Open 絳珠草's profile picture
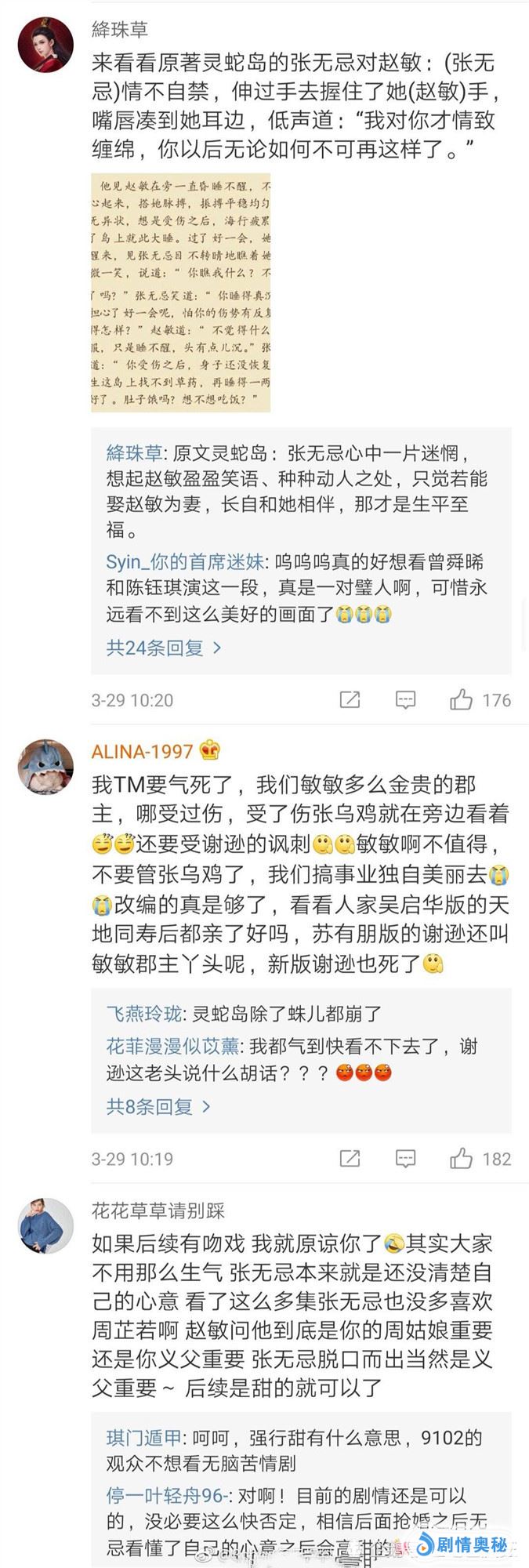 coord(45,45)
